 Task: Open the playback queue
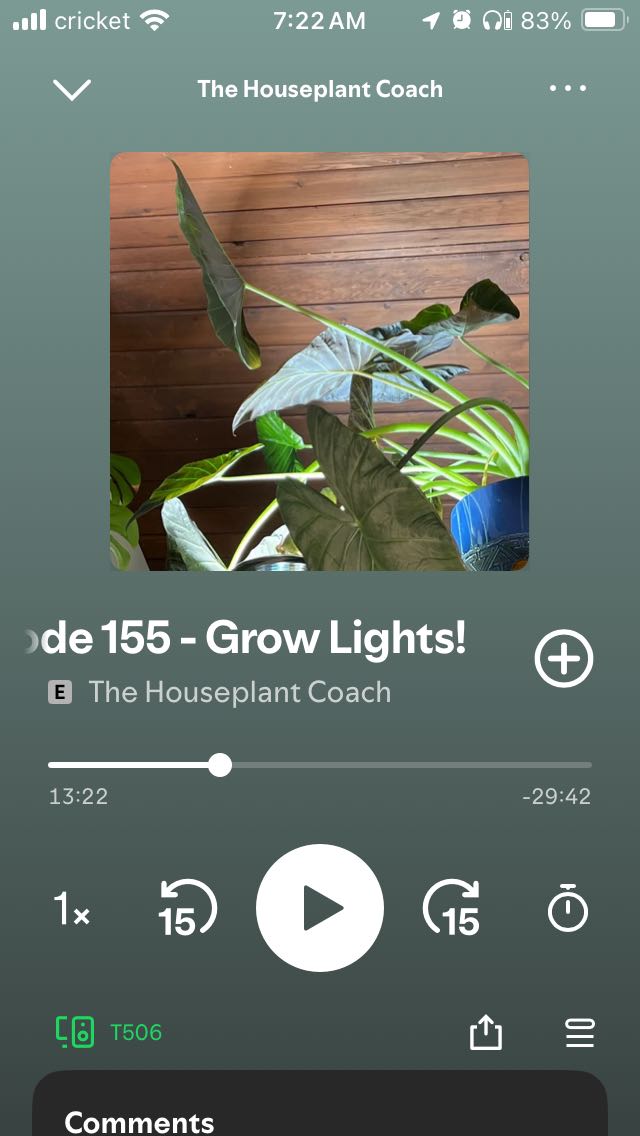[580, 1033]
